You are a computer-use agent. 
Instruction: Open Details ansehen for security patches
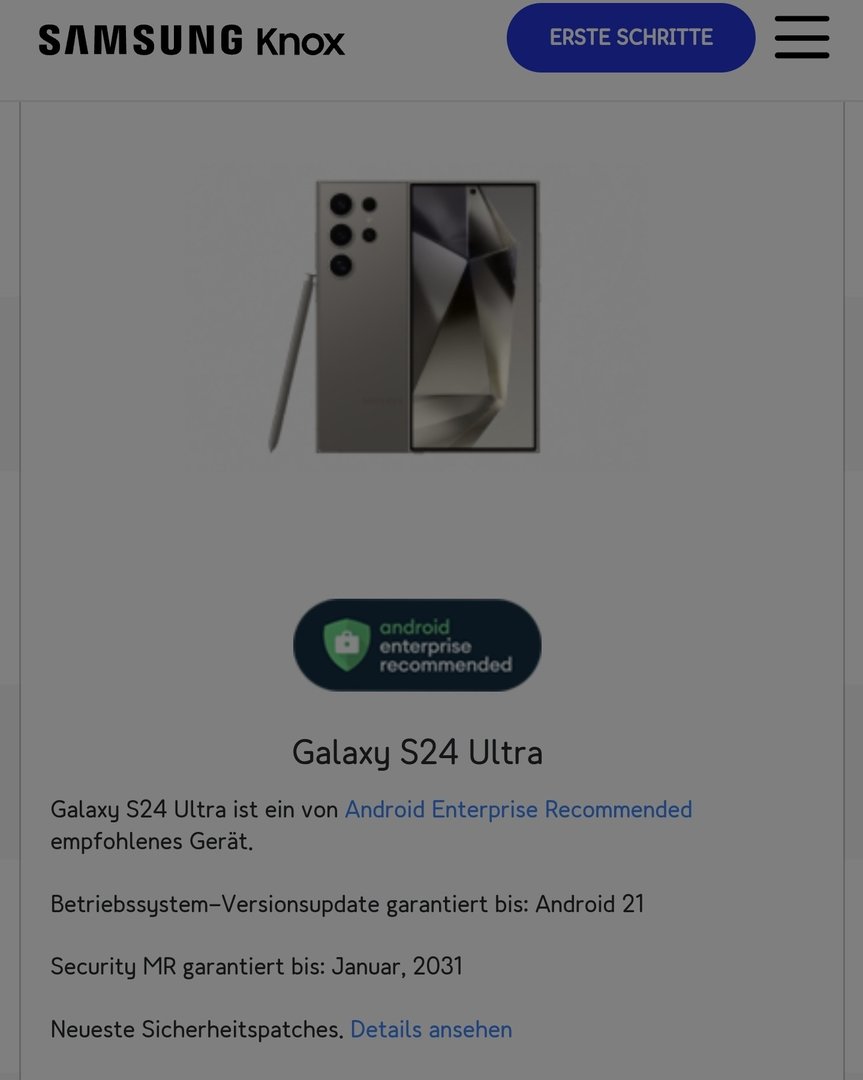click(x=431, y=1029)
